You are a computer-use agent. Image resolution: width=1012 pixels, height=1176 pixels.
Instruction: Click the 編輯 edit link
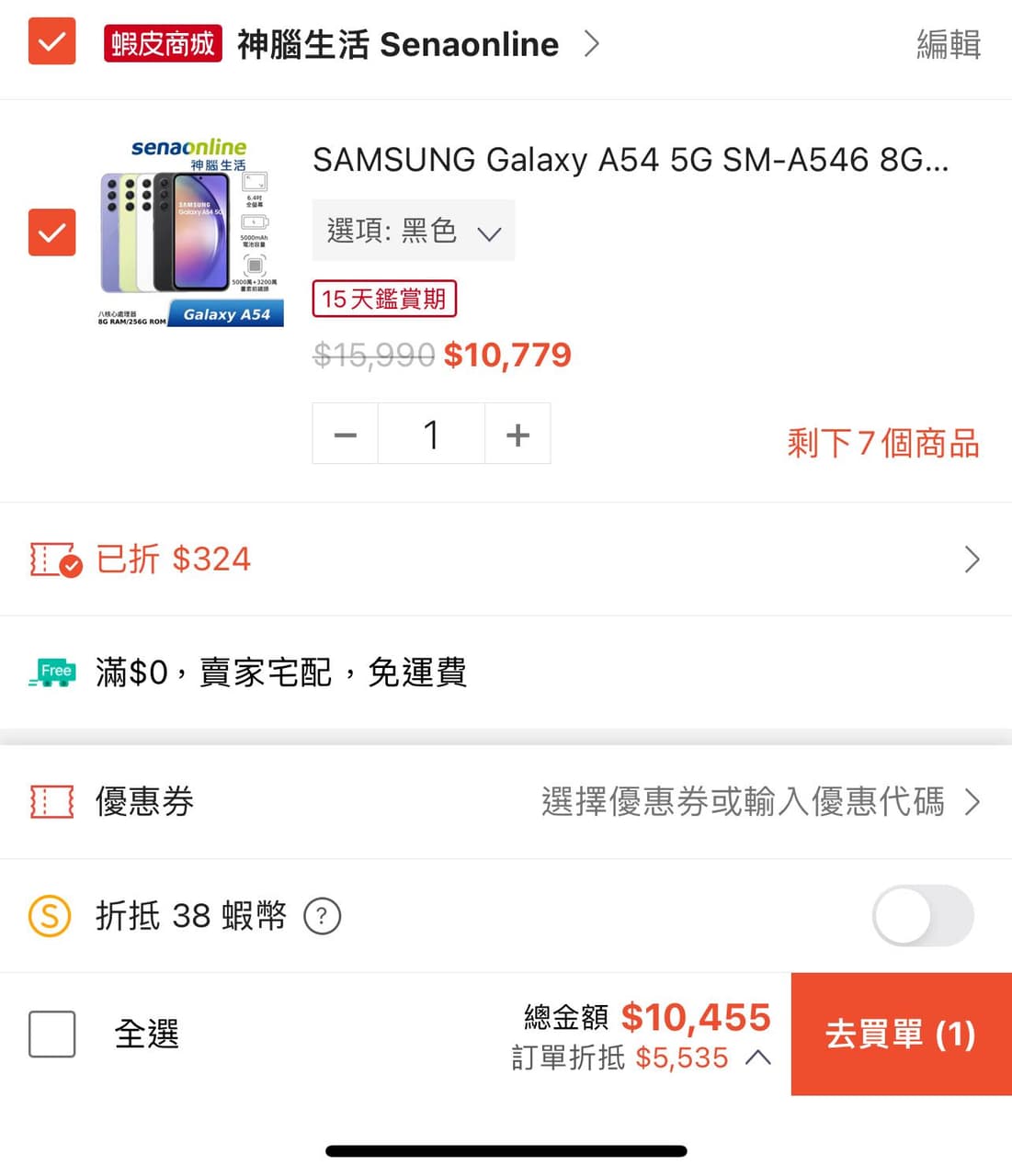[948, 43]
